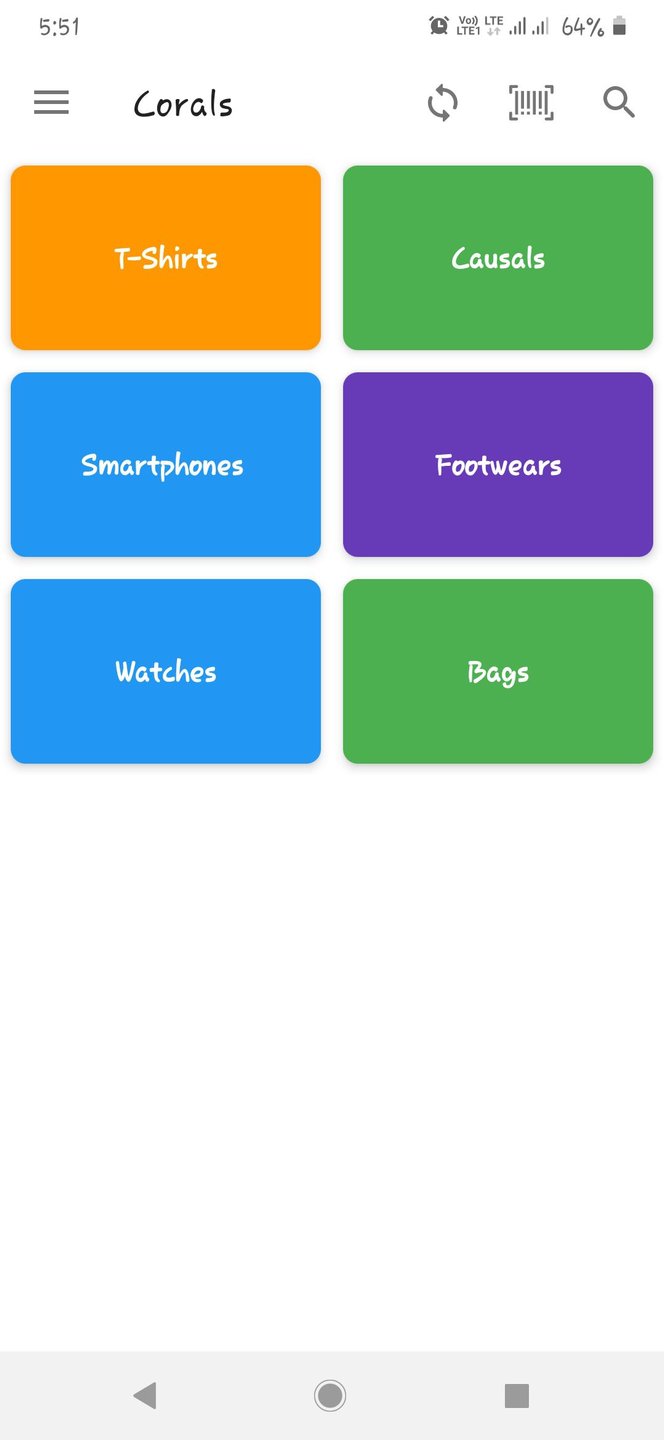
Task: Go to the Bags category
Action: (498, 672)
